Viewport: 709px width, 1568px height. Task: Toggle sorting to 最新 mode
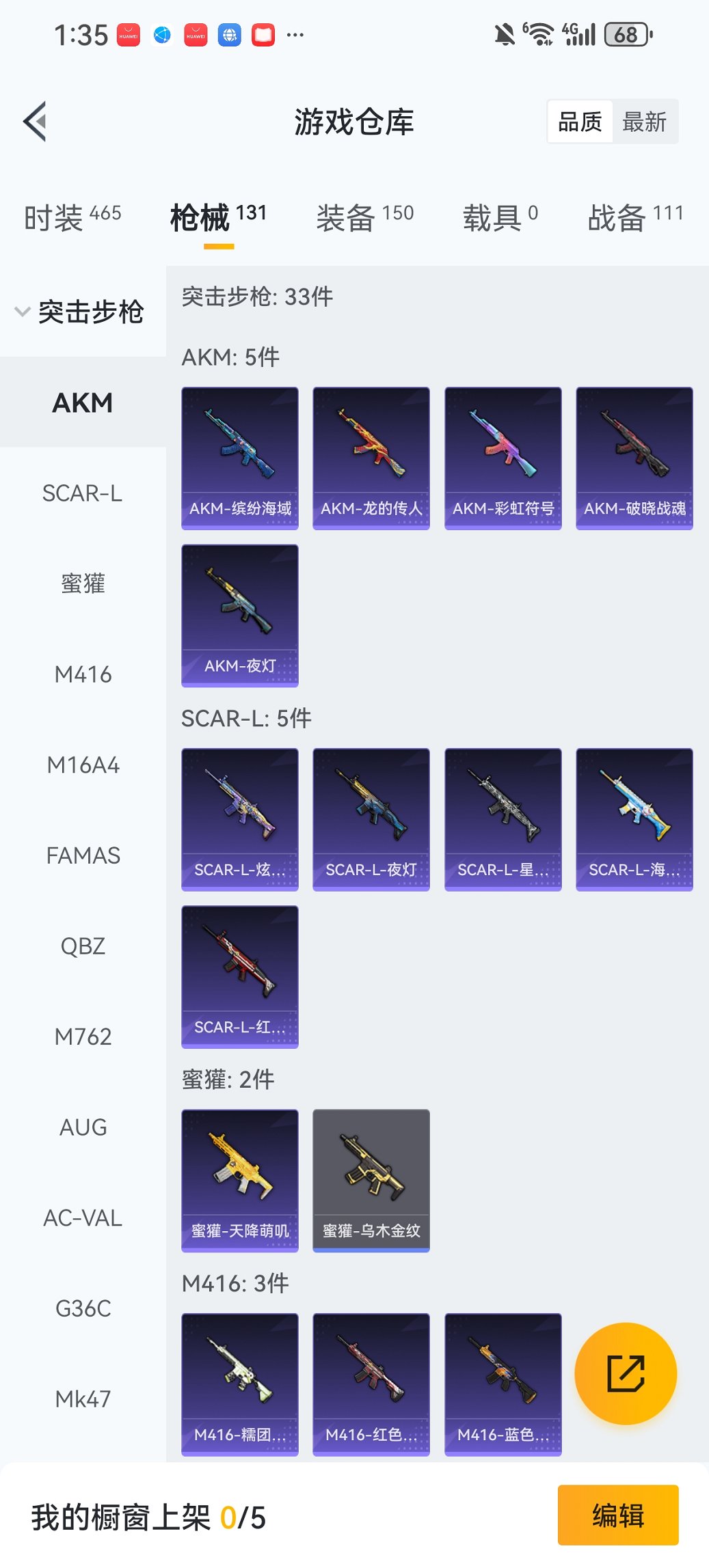pyautogui.click(x=643, y=121)
